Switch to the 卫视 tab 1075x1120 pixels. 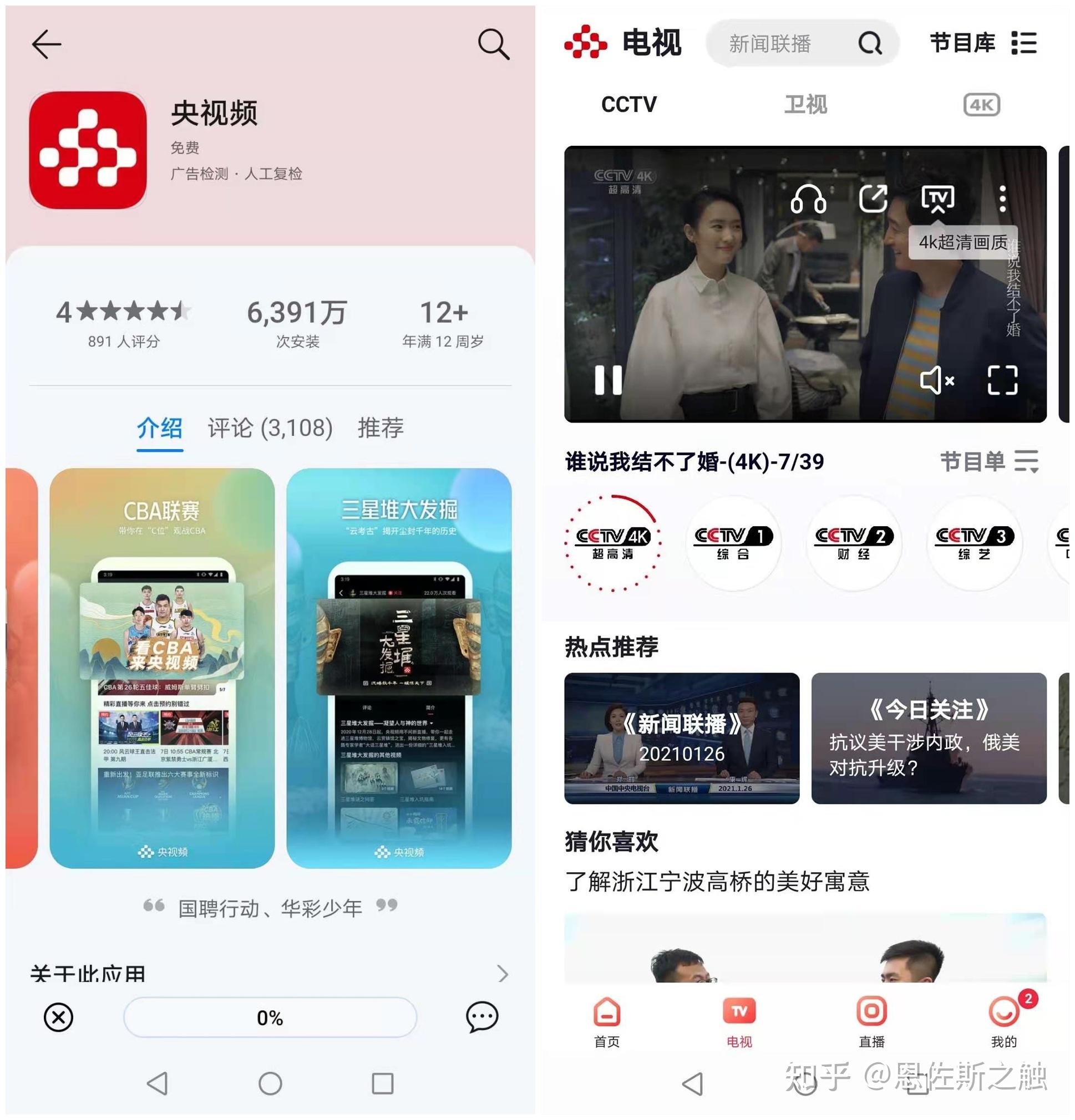(804, 105)
